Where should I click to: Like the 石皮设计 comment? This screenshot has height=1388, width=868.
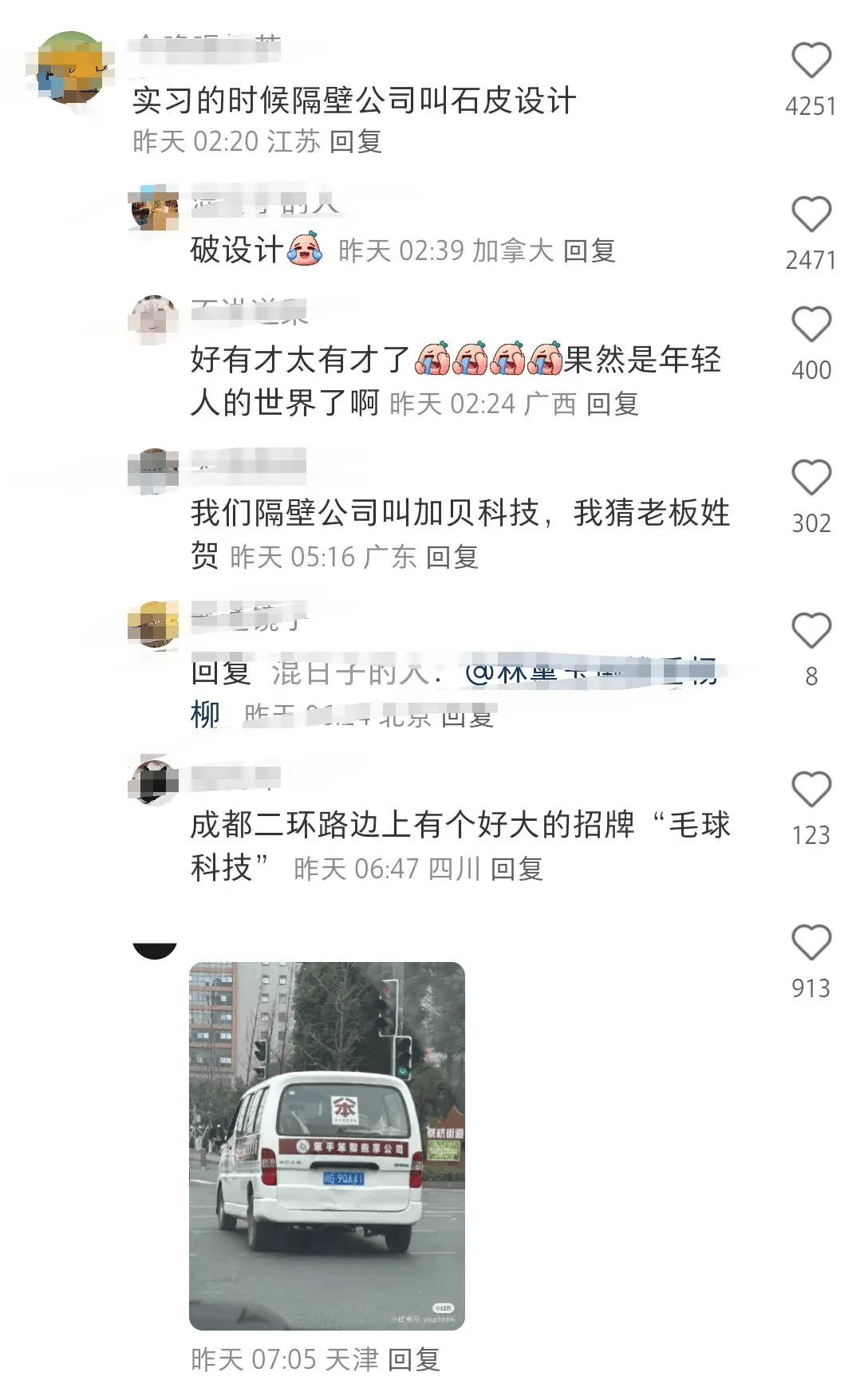tap(811, 61)
